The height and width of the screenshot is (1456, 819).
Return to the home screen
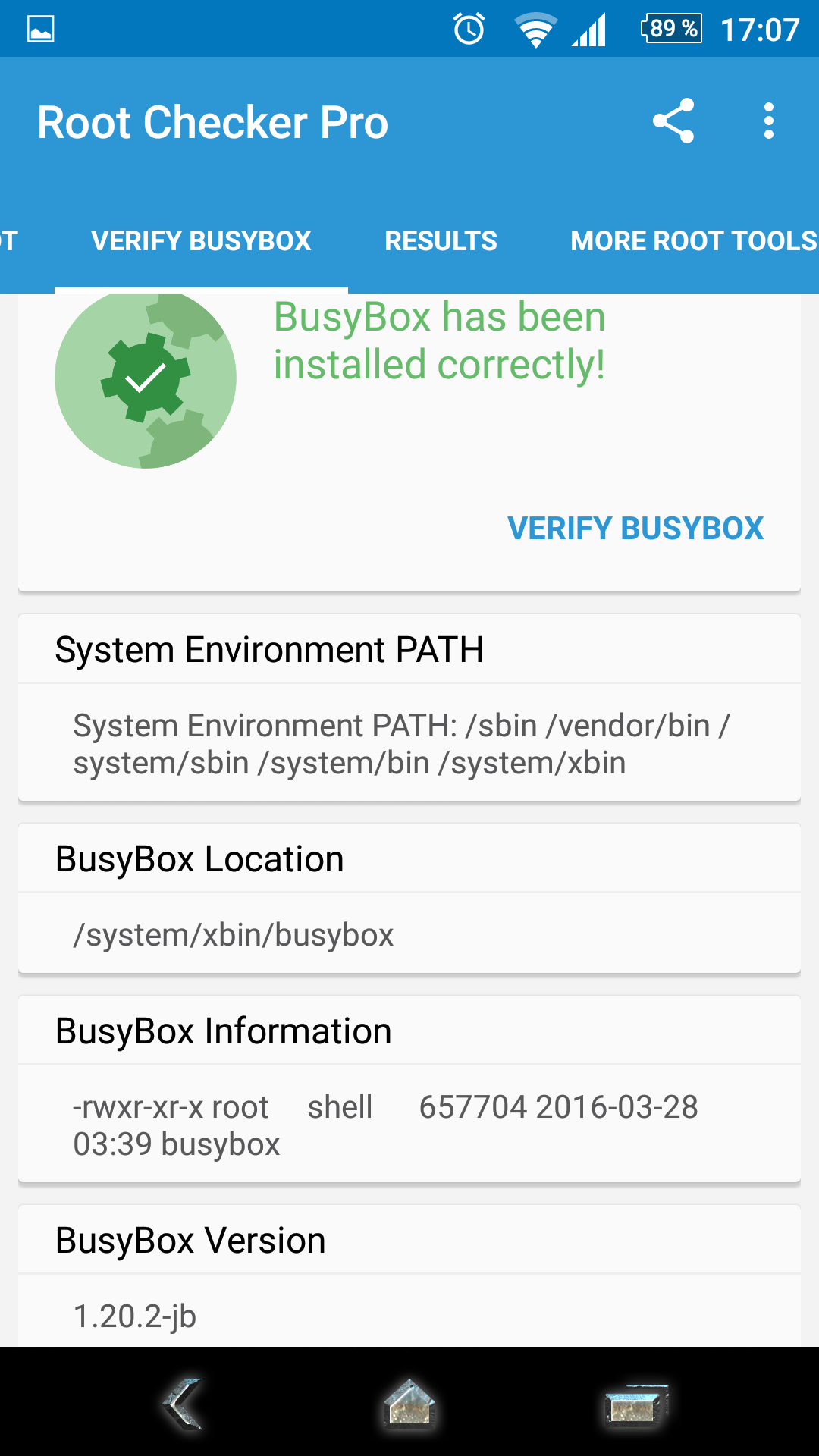coord(409,1403)
